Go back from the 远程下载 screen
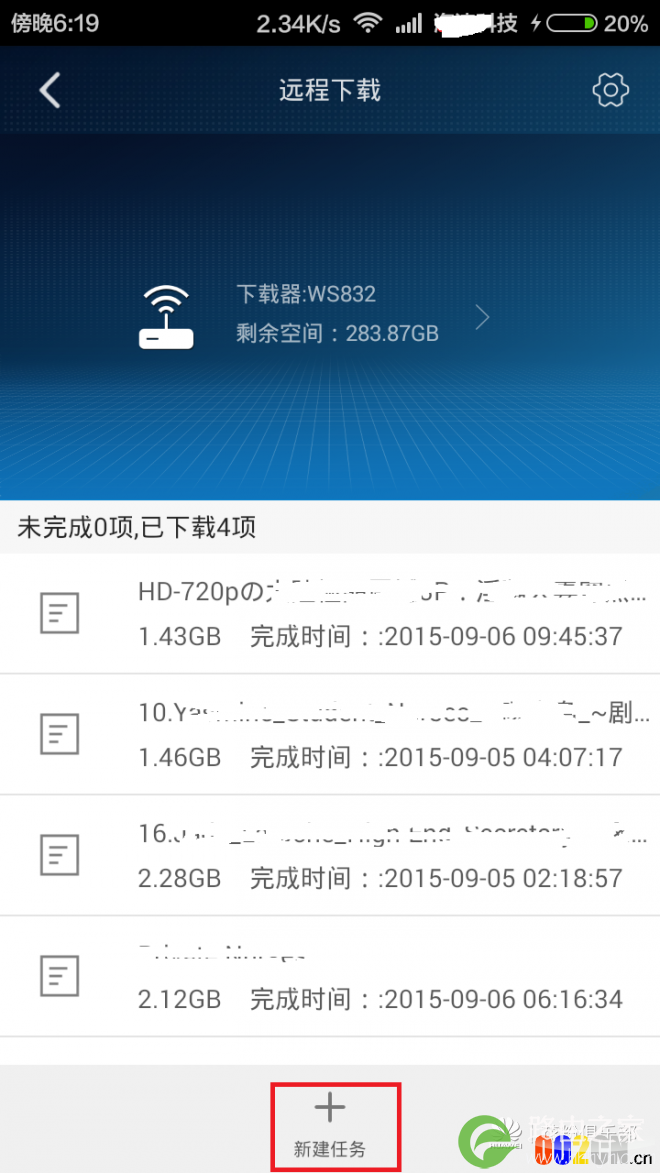Viewport: 660px width, 1173px height. click(x=49, y=91)
